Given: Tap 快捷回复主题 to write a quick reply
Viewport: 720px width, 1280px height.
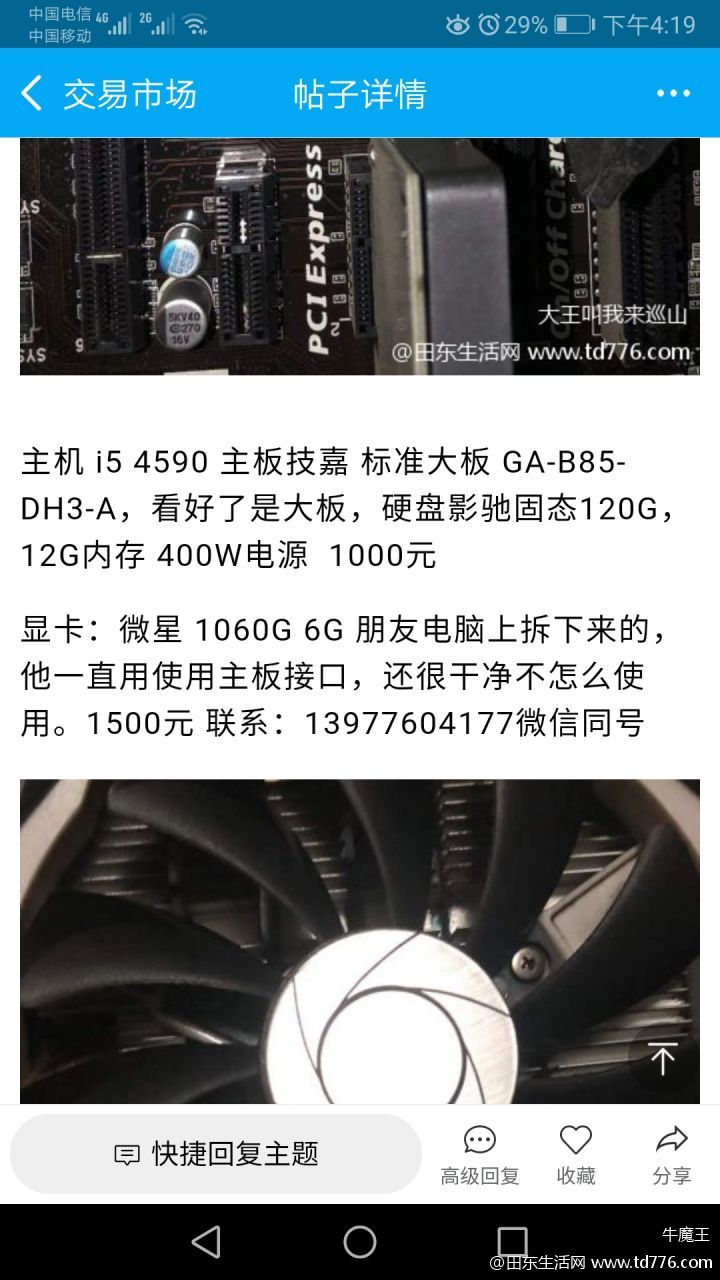Looking at the screenshot, I should [216, 1154].
